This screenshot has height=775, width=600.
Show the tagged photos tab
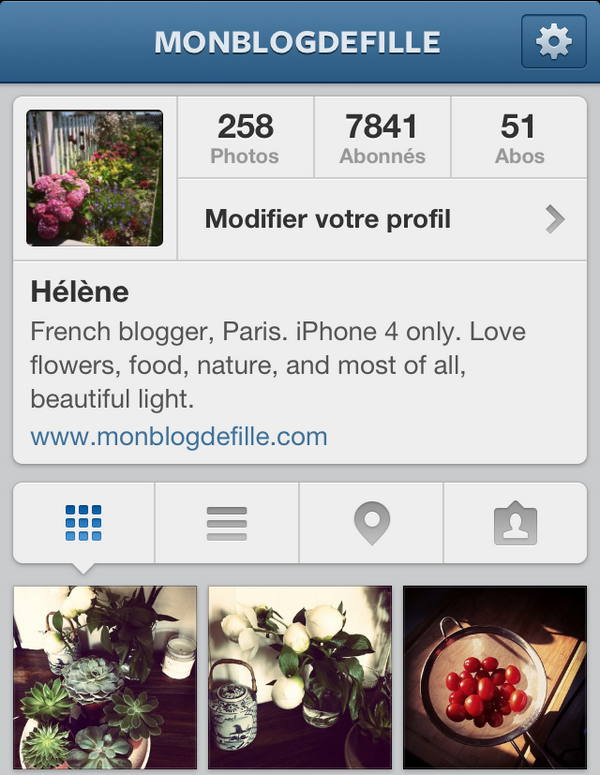tap(515, 523)
